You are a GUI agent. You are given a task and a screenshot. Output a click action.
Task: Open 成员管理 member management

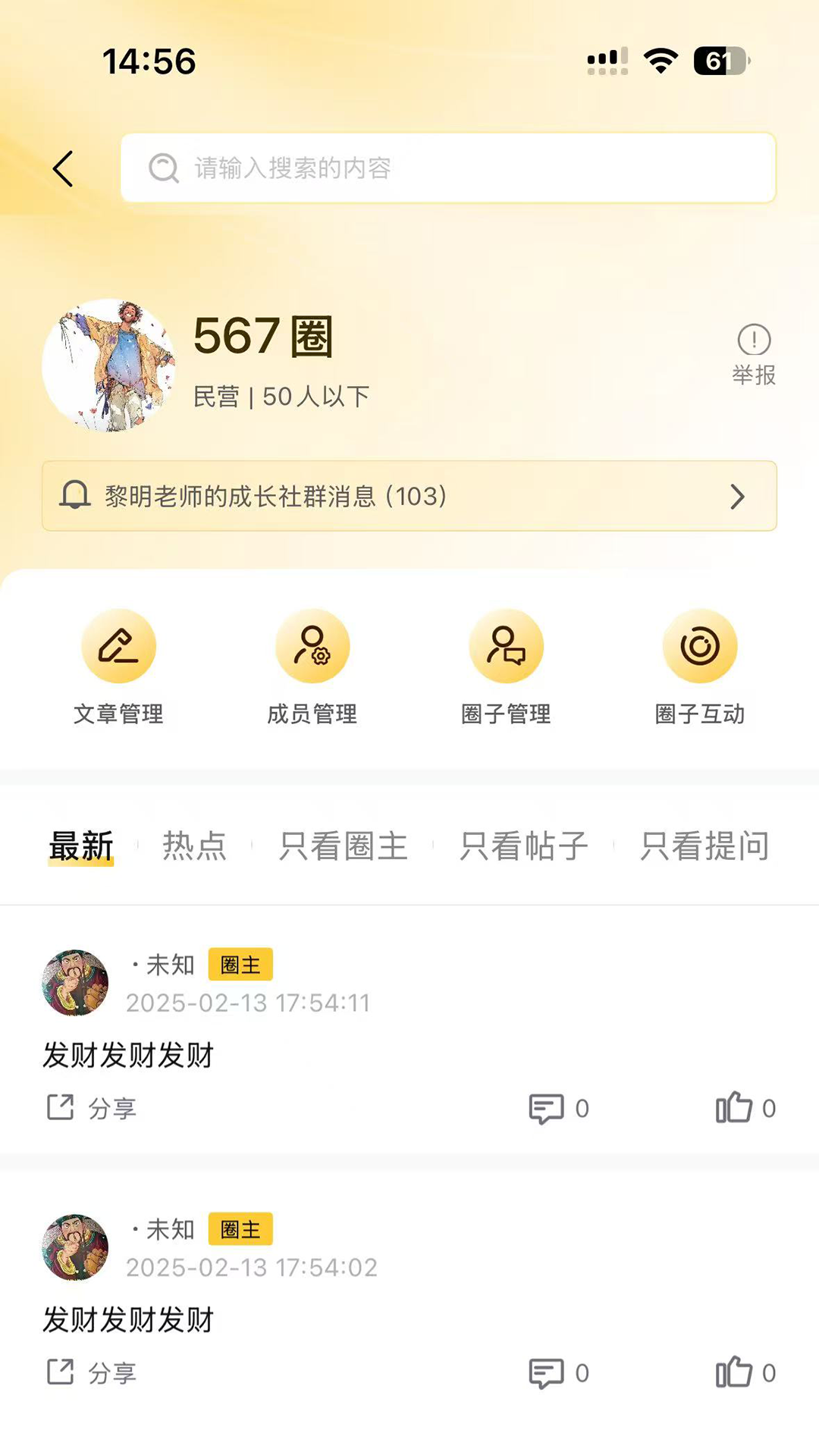(x=312, y=667)
